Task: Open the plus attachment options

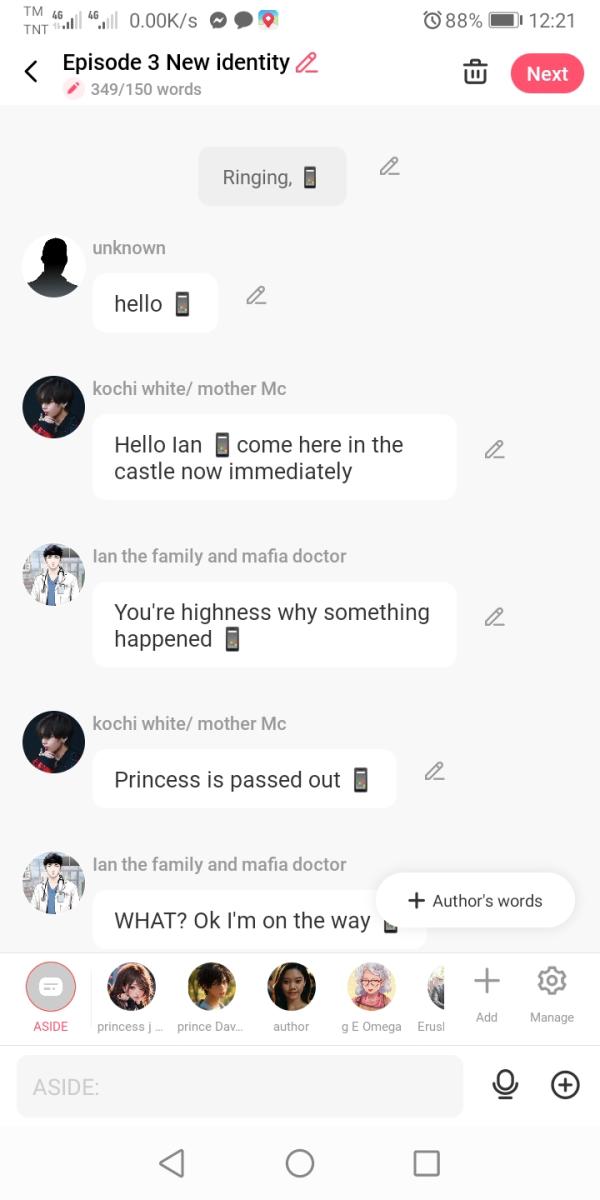Action: 565,1085
